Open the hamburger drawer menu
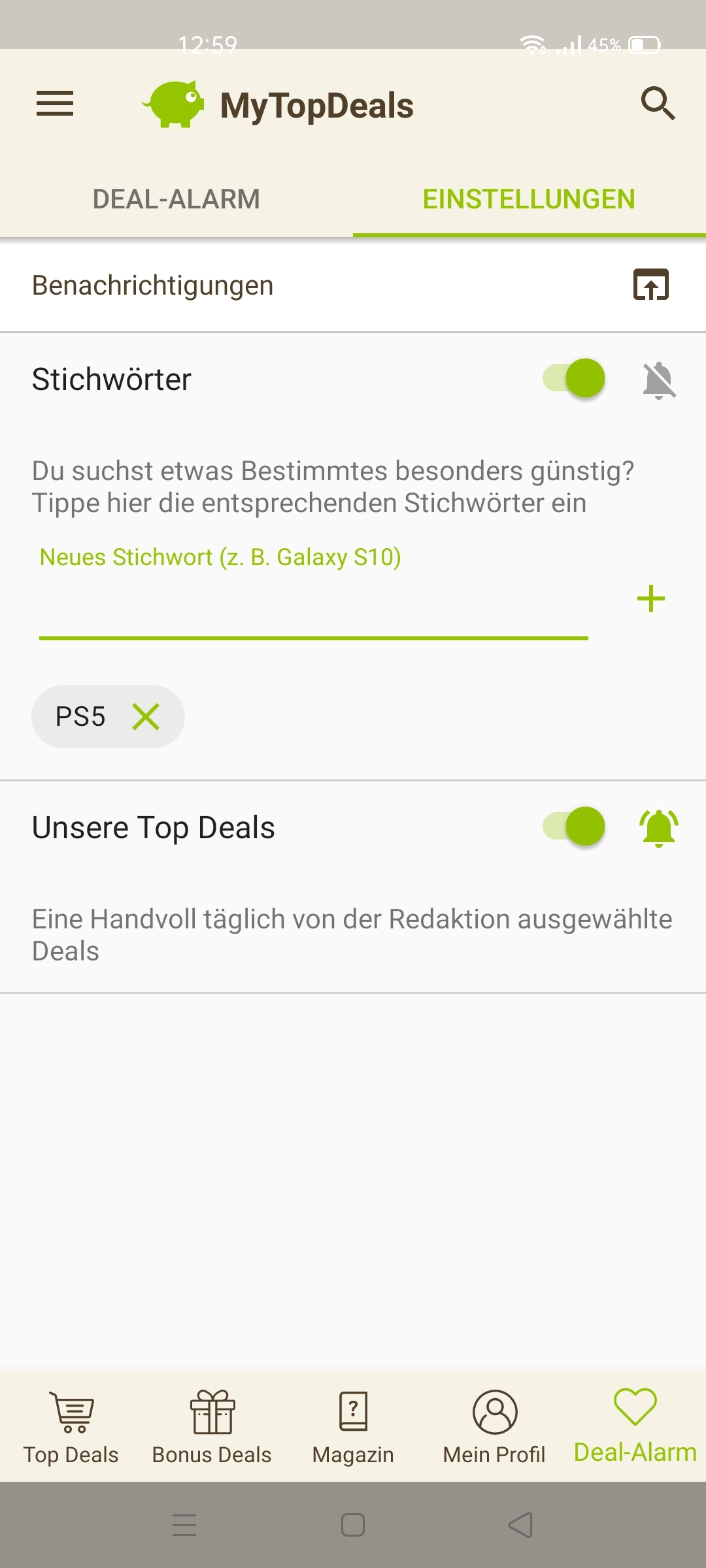The height and width of the screenshot is (1568, 706). (55, 103)
